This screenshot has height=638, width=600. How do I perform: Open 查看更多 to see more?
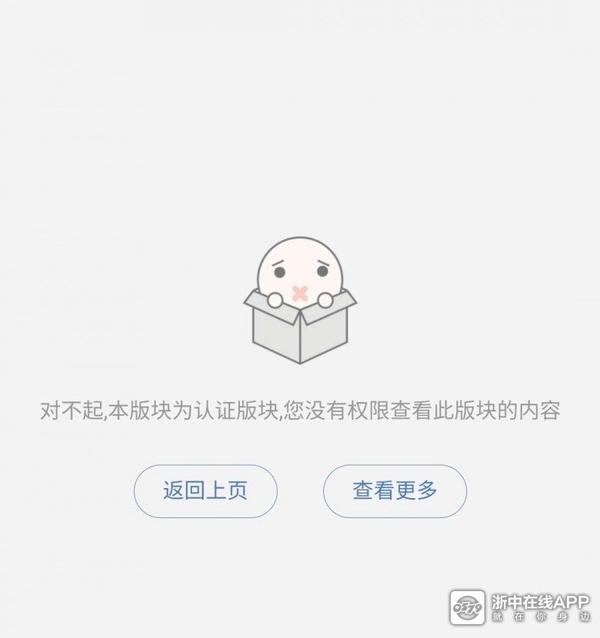point(394,491)
